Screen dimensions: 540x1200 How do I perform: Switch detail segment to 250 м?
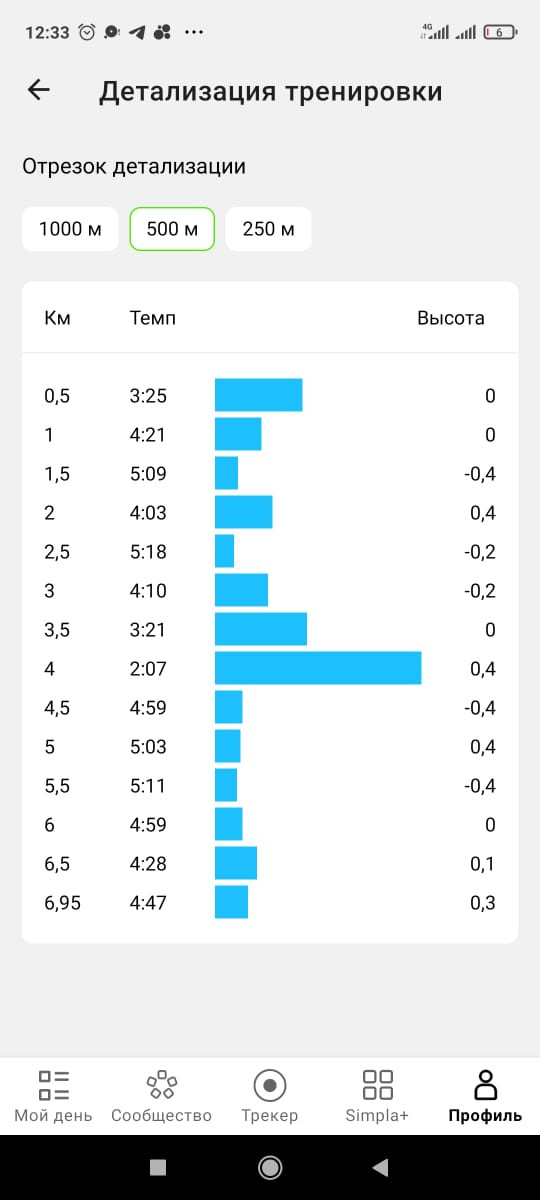268,229
